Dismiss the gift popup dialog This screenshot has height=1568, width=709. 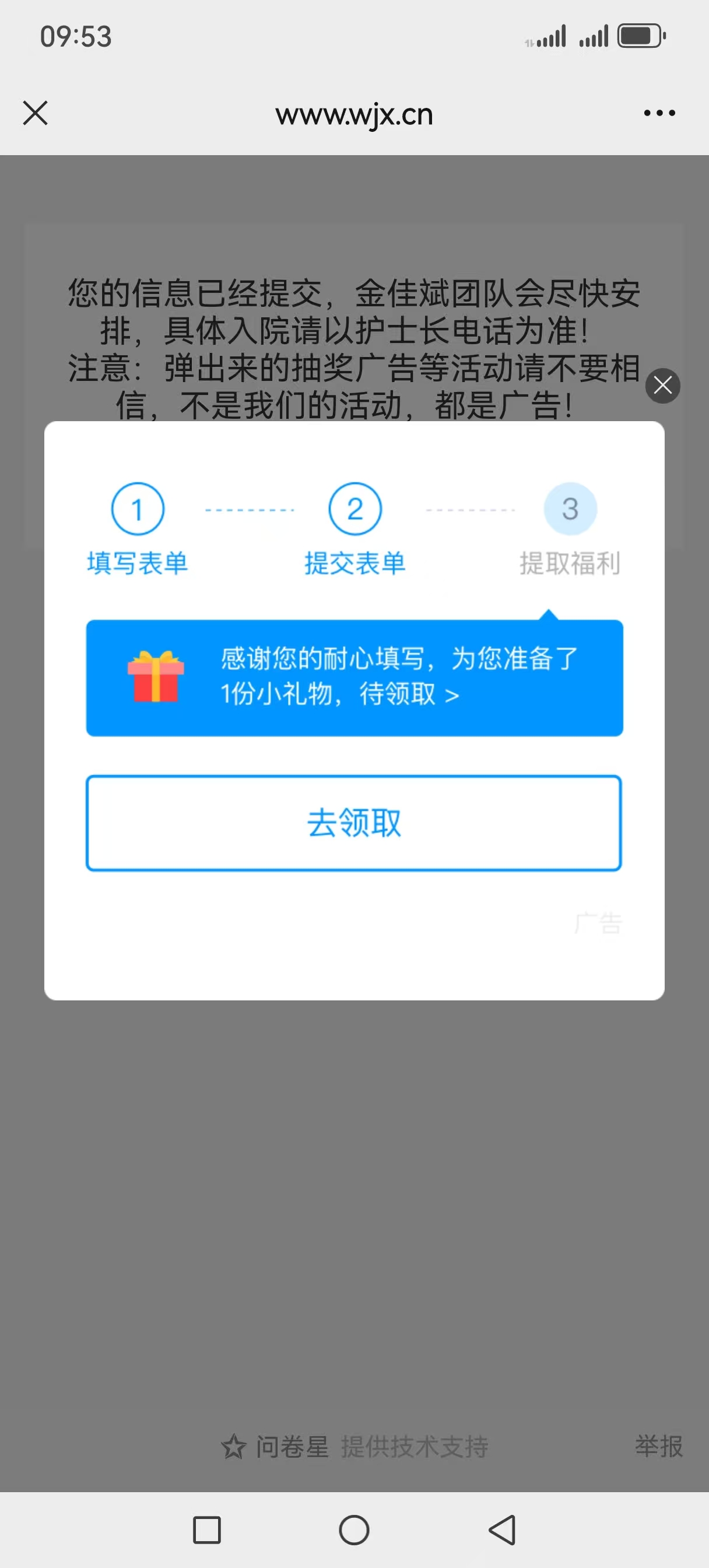click(x=662, y=386)
